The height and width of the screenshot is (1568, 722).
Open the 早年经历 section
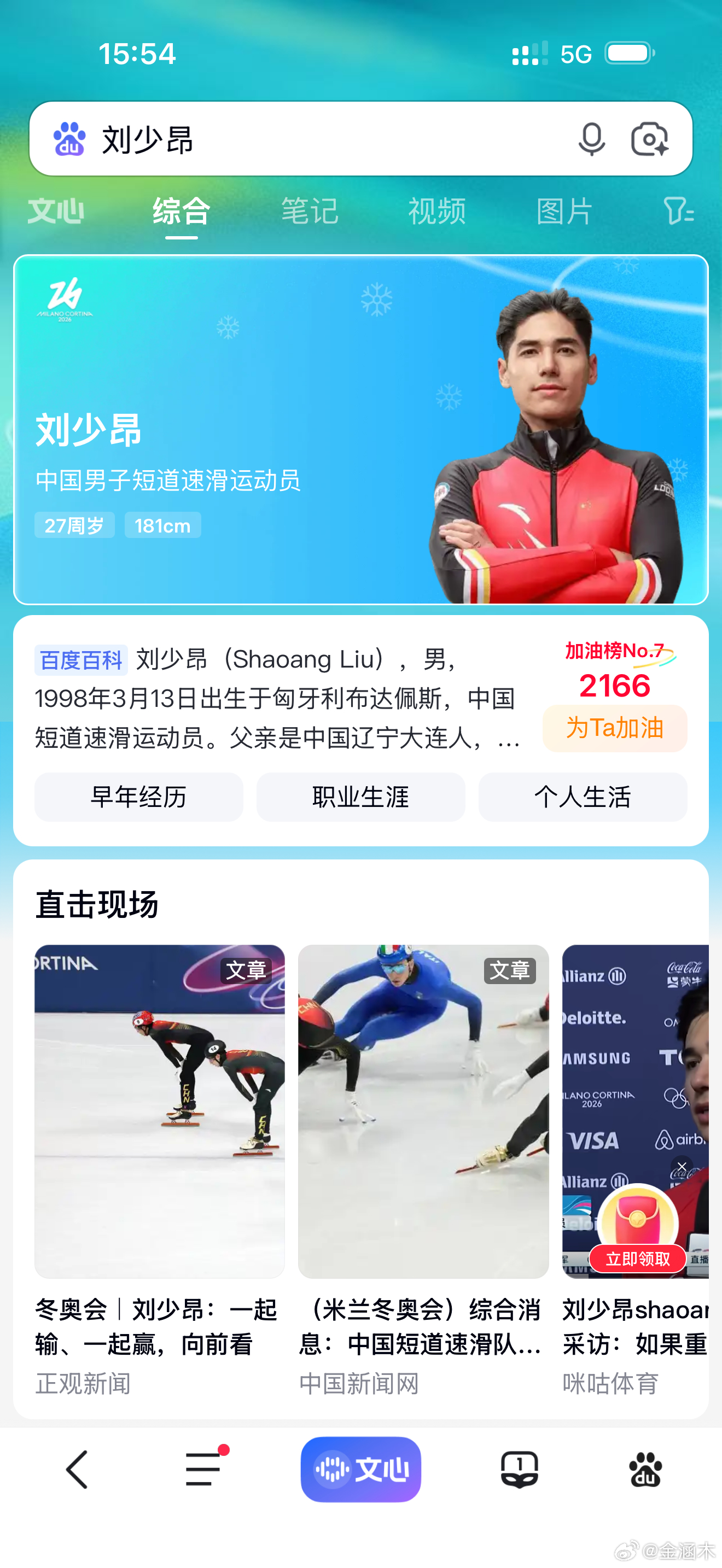138,797
